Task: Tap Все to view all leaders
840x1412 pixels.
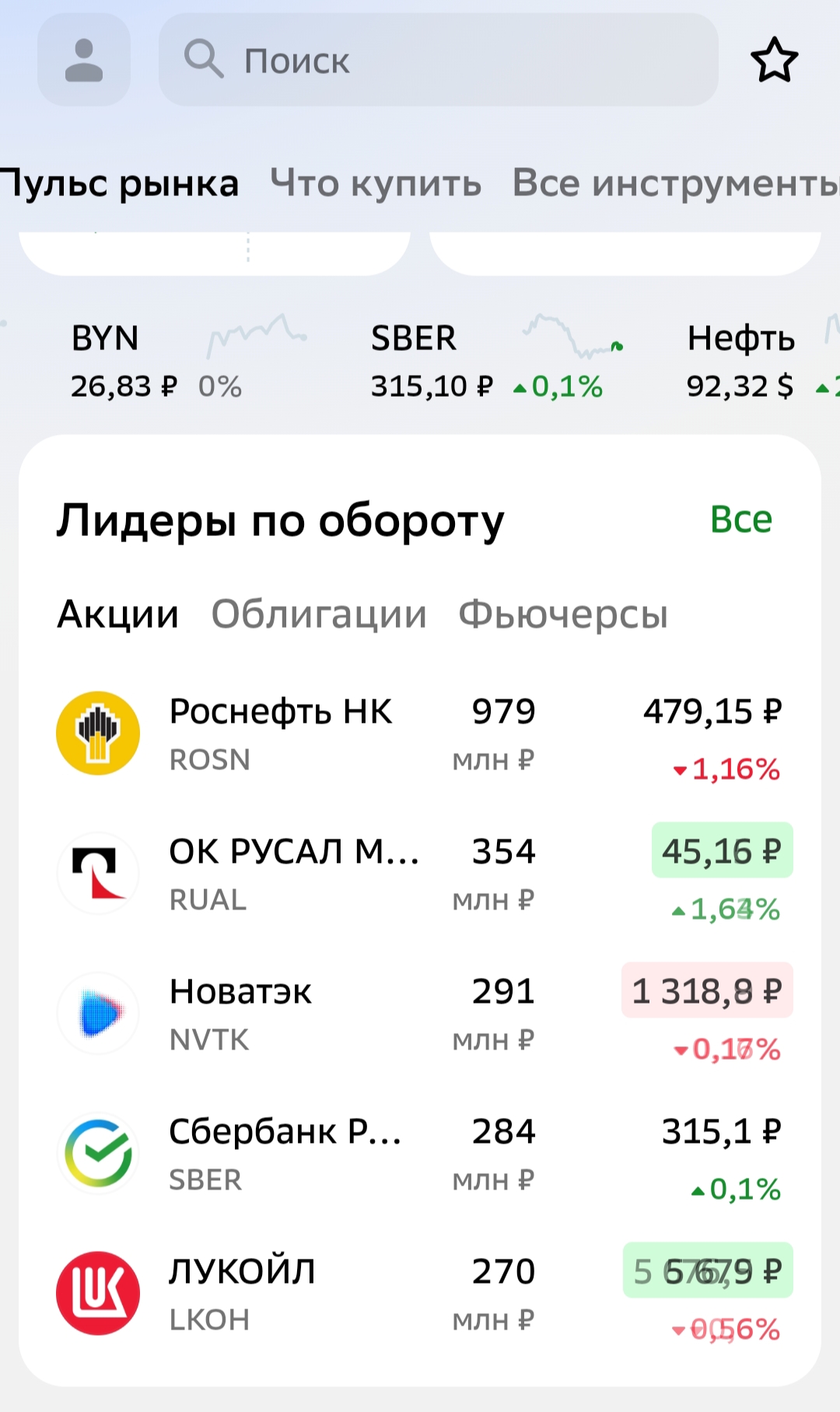Action: (740, 520)
